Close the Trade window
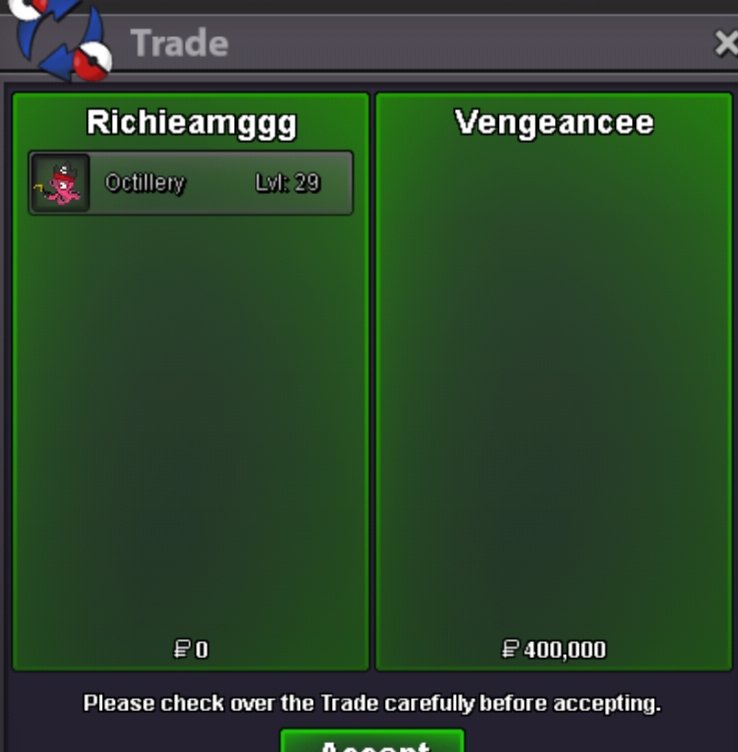The image size is (738, 752). click(x=726, y=43)
